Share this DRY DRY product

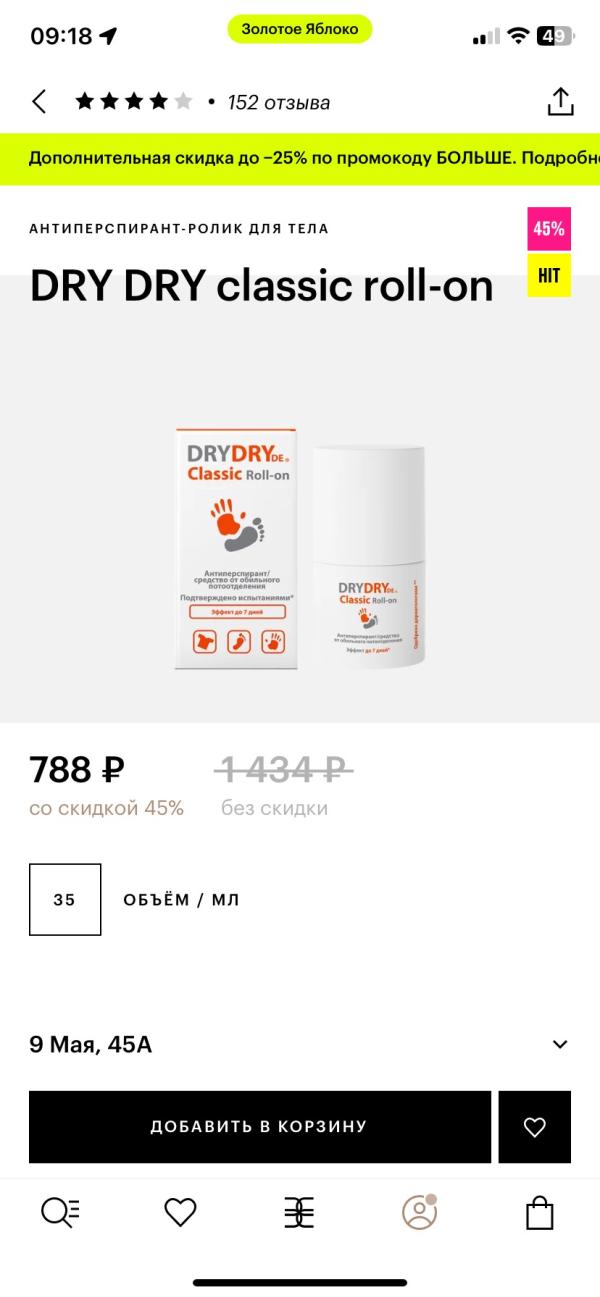(560, 101)
